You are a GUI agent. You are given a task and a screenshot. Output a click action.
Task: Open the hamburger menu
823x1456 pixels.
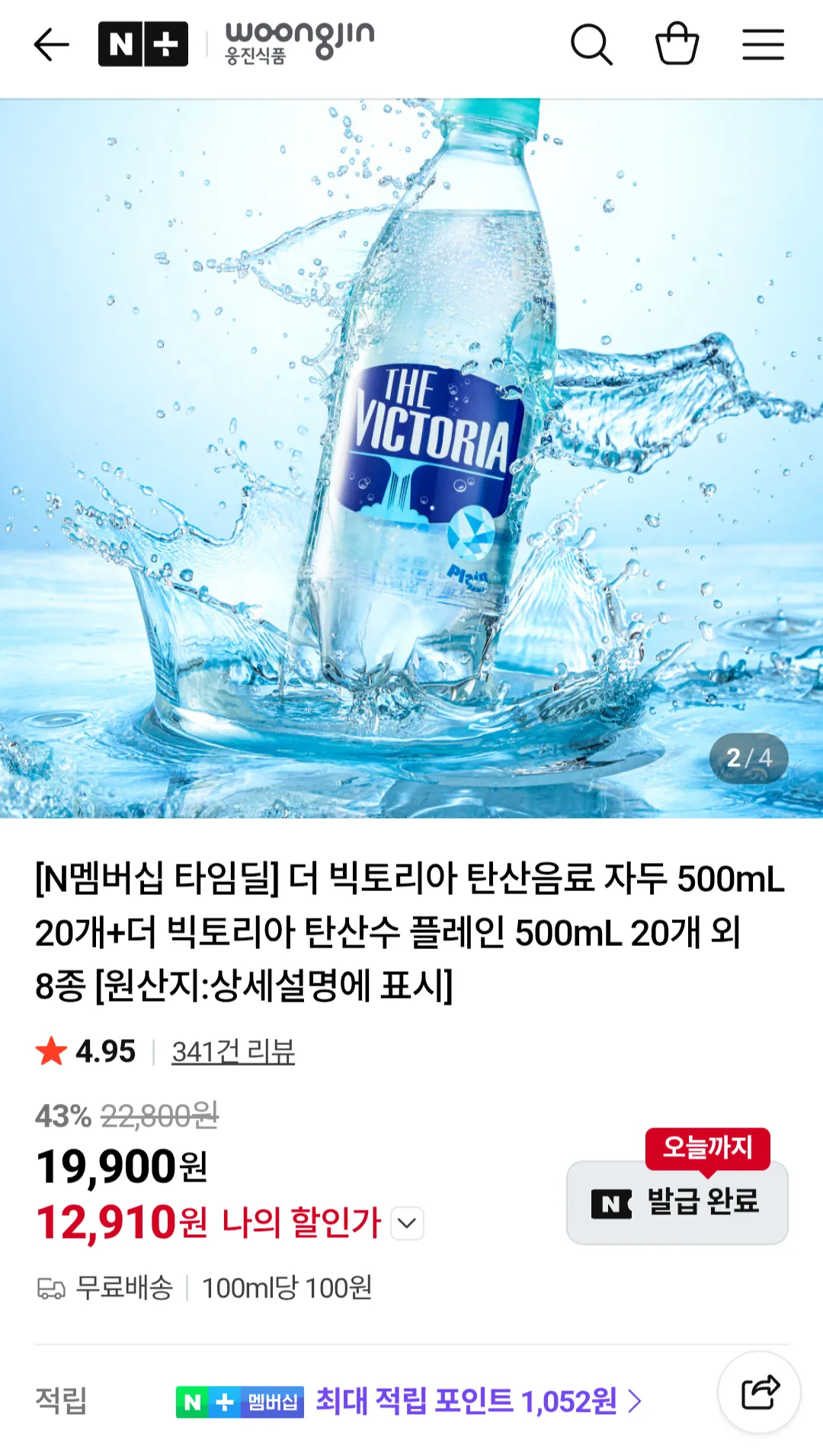click(x=763, y=44)
